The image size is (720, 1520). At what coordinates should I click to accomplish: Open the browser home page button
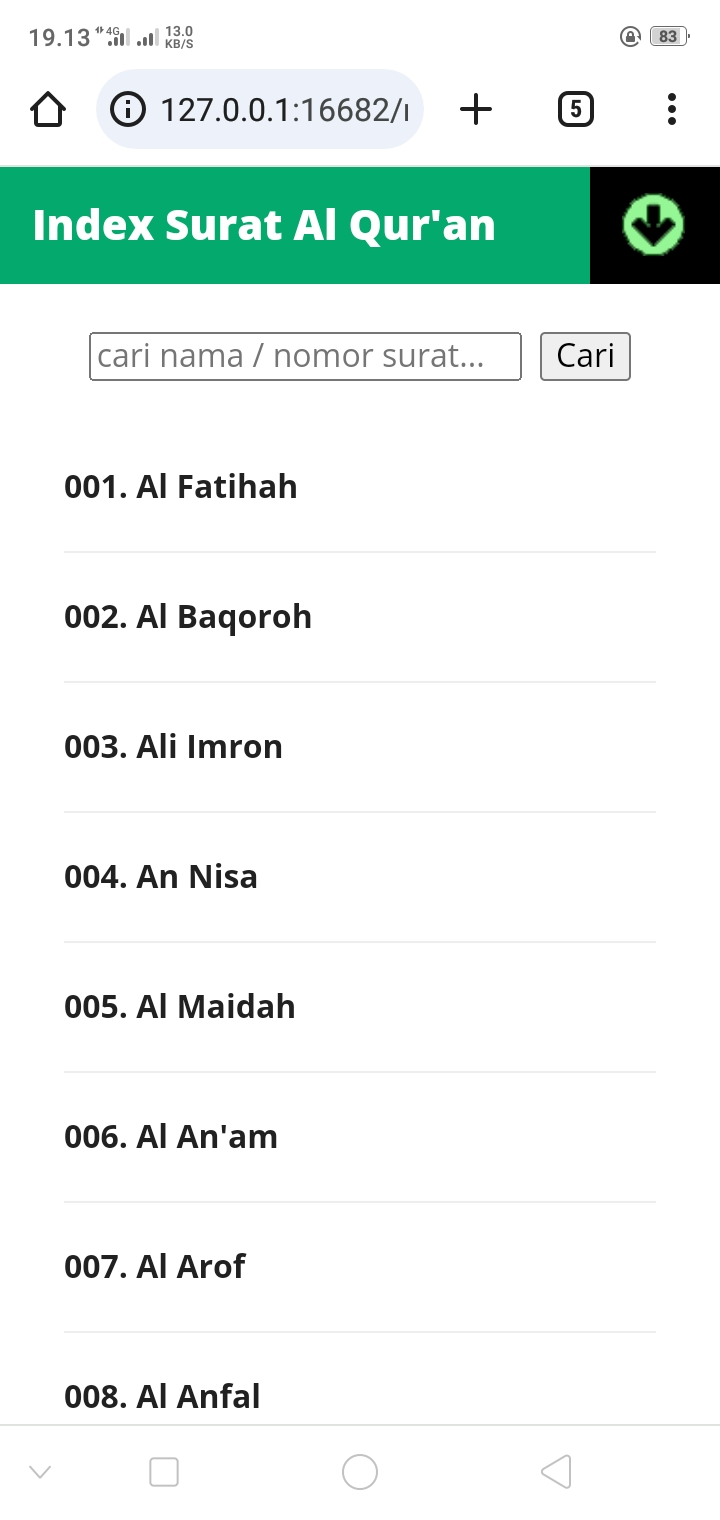tap(48, 109)
